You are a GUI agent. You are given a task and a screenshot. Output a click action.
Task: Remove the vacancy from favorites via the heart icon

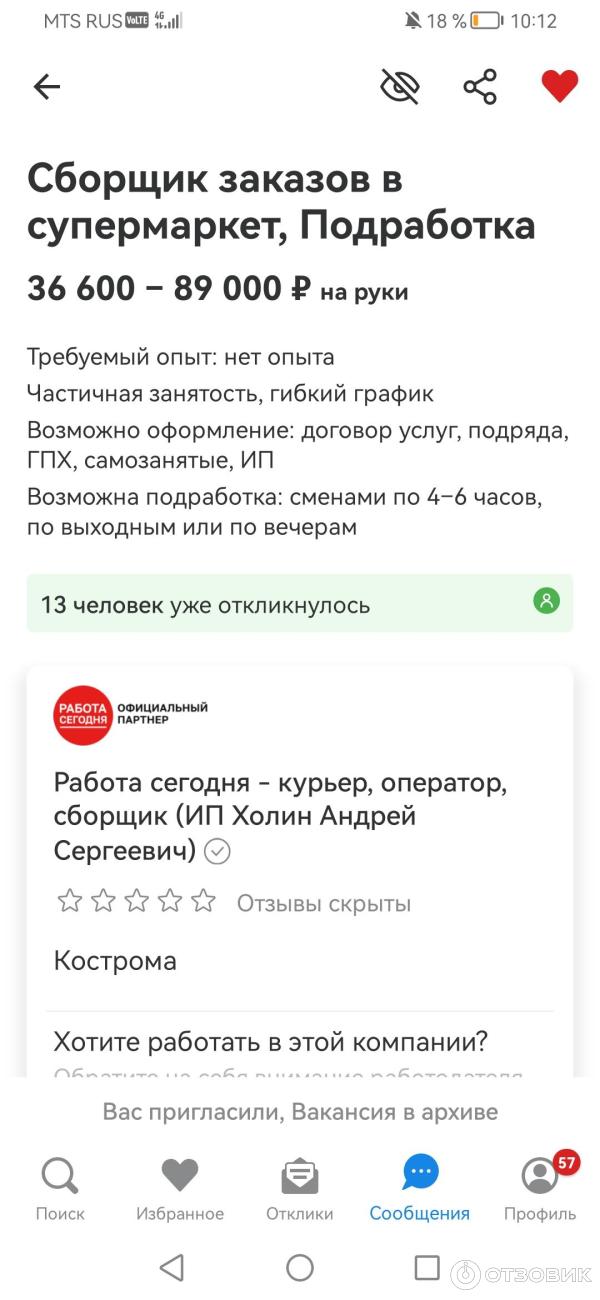pyautogui.click(x=559, y=87)
